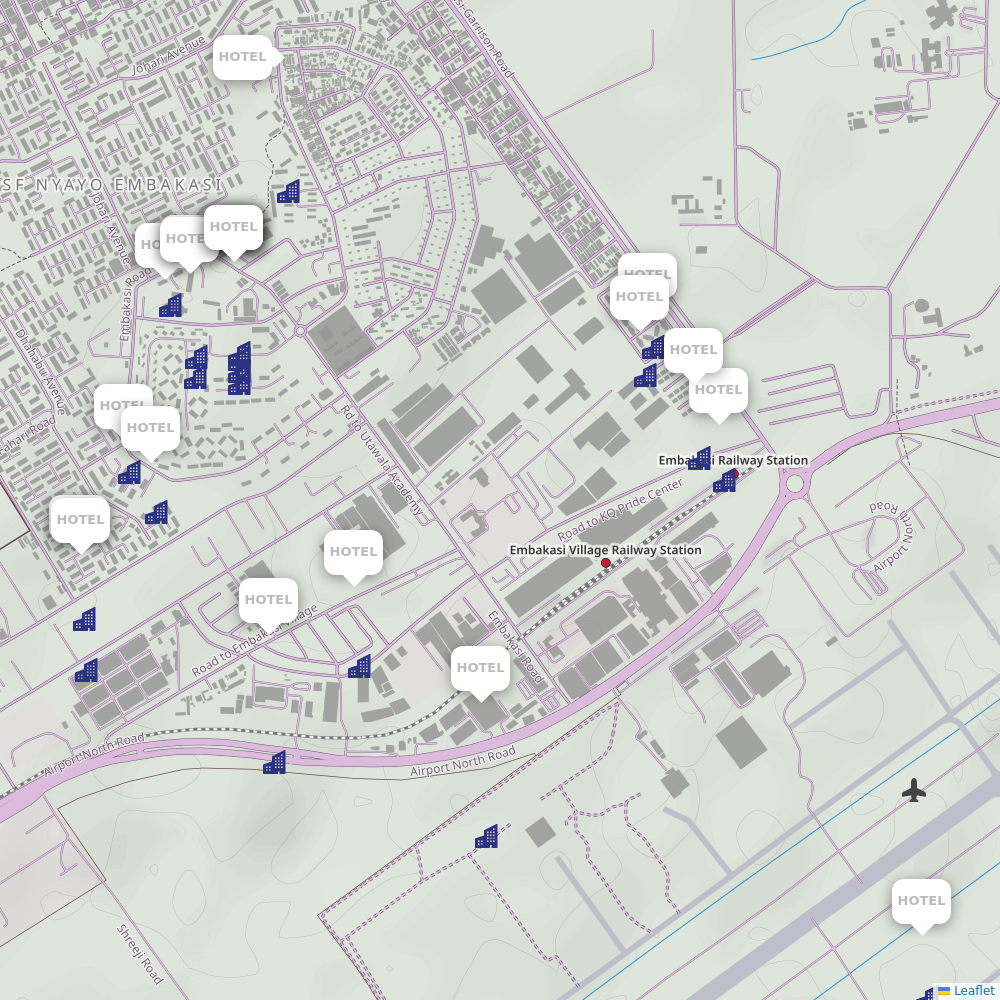Select the Embakasi Village Railway Station marker

pos(606,564)
